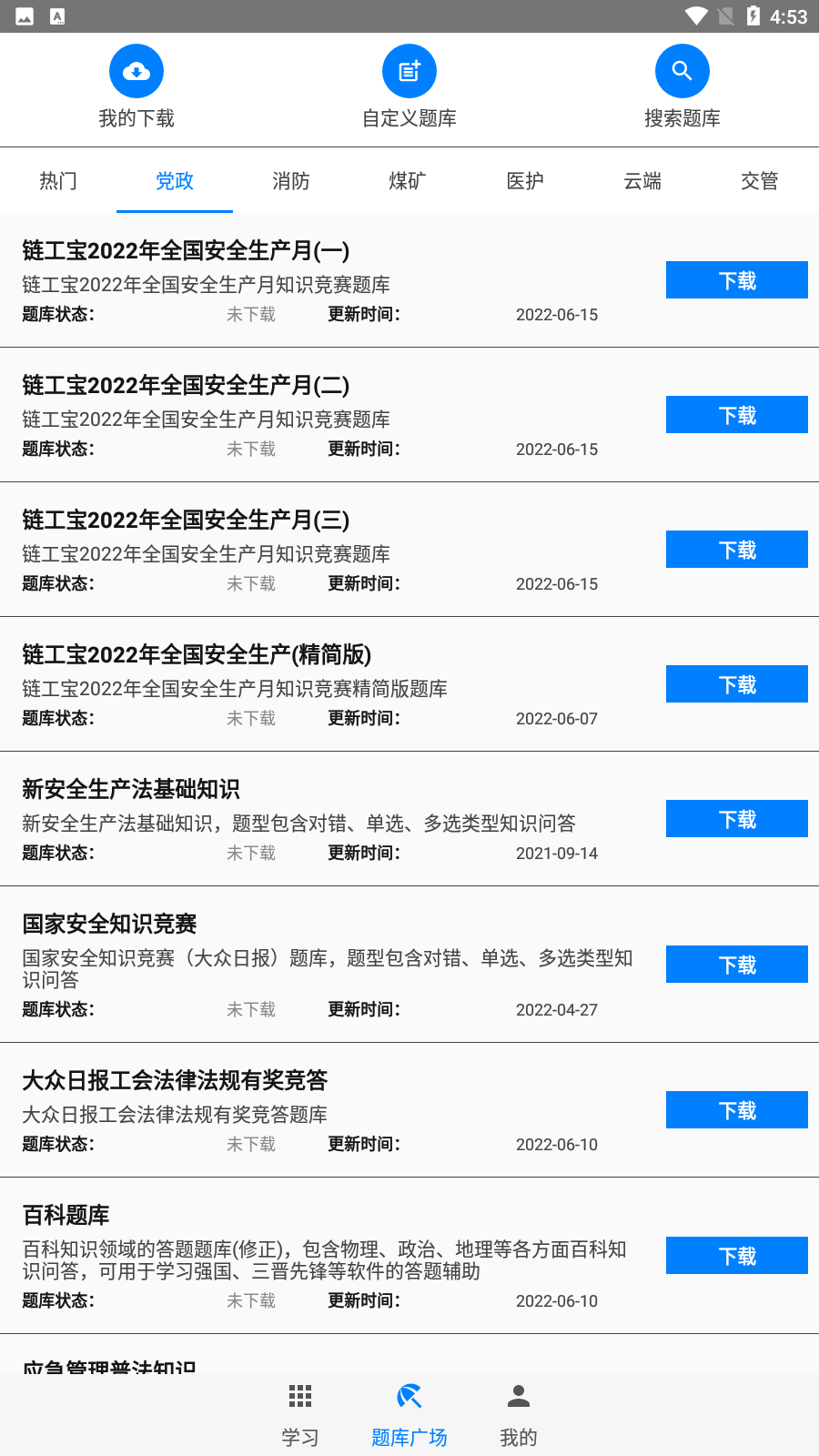Tap the 自定义题库 custom bank icon
The width and height of the screenshot is (819, 1456).
(409, 70)
